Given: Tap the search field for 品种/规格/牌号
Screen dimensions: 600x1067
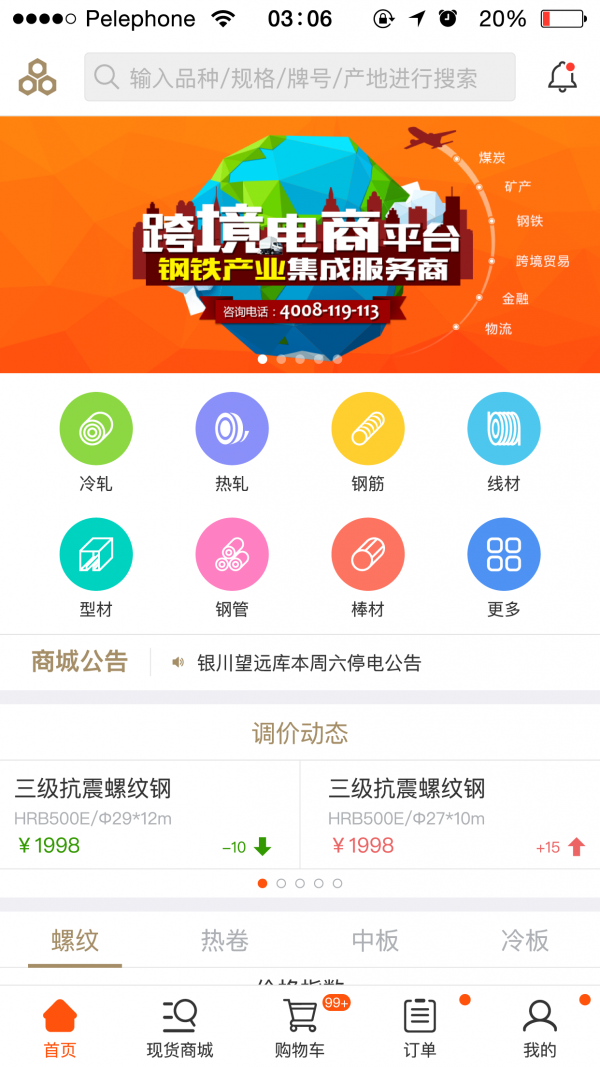Looking at the screenshot, I should tap(300, 78).
